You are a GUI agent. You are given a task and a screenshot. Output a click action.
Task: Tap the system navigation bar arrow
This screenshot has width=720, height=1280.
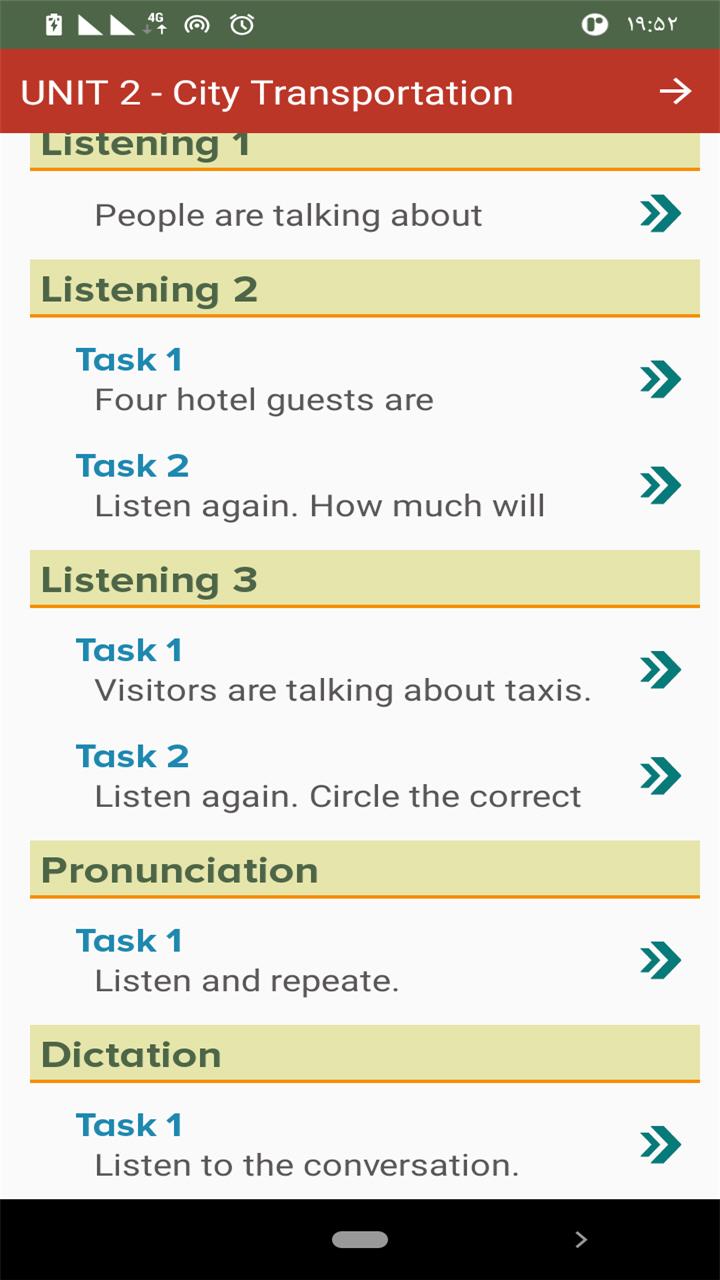coord(581,1240)
